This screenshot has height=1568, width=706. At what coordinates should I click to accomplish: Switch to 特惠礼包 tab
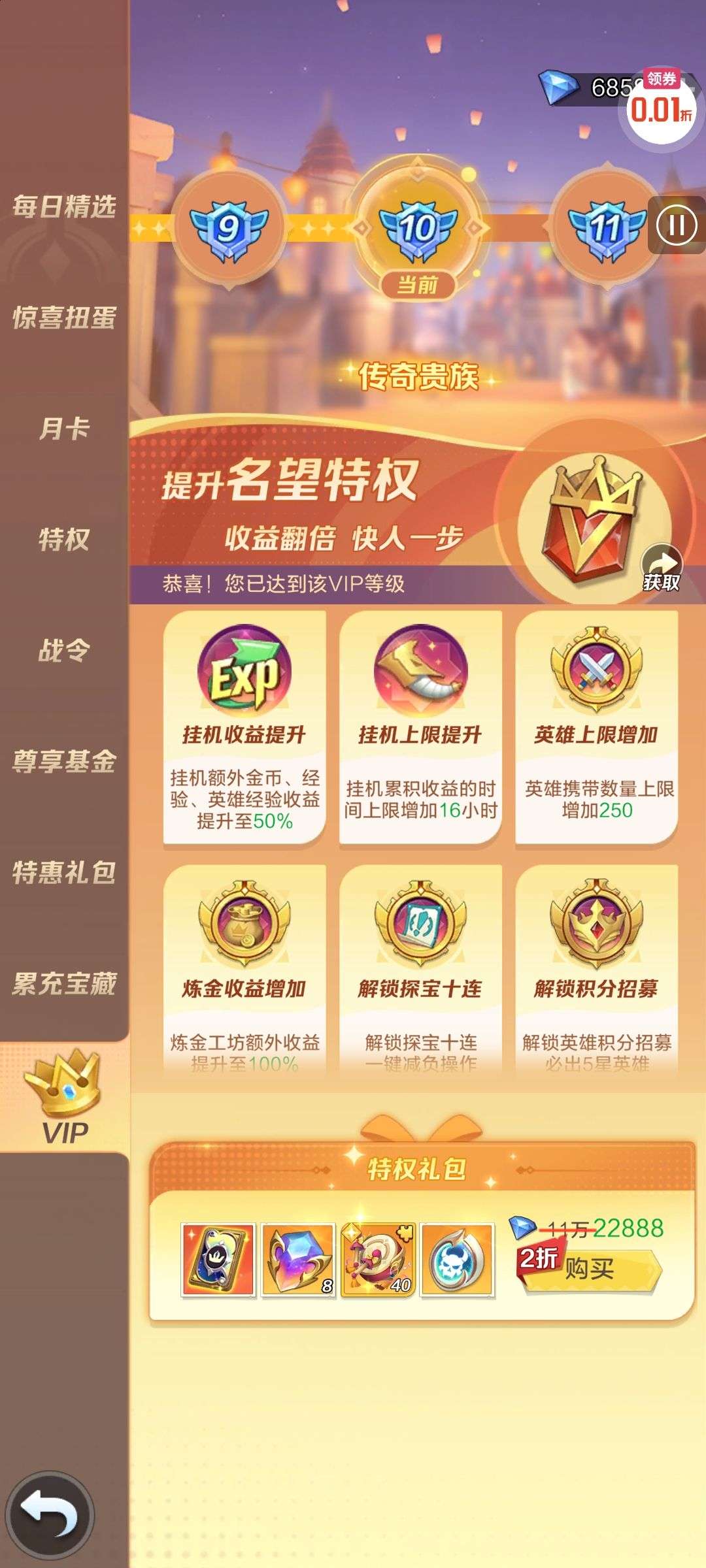coord(64,873)
